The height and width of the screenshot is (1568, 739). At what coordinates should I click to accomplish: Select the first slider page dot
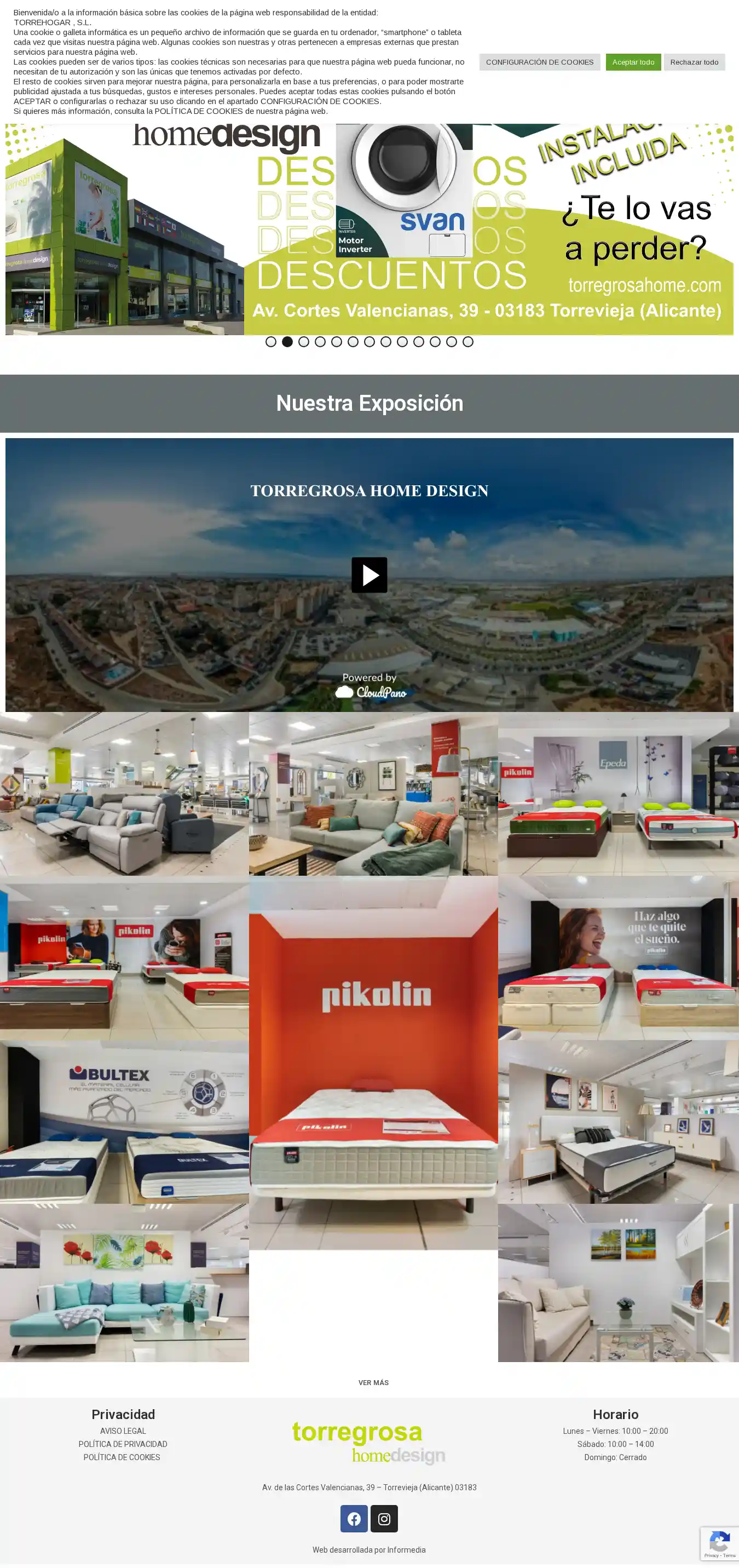[x=270, y=342]
